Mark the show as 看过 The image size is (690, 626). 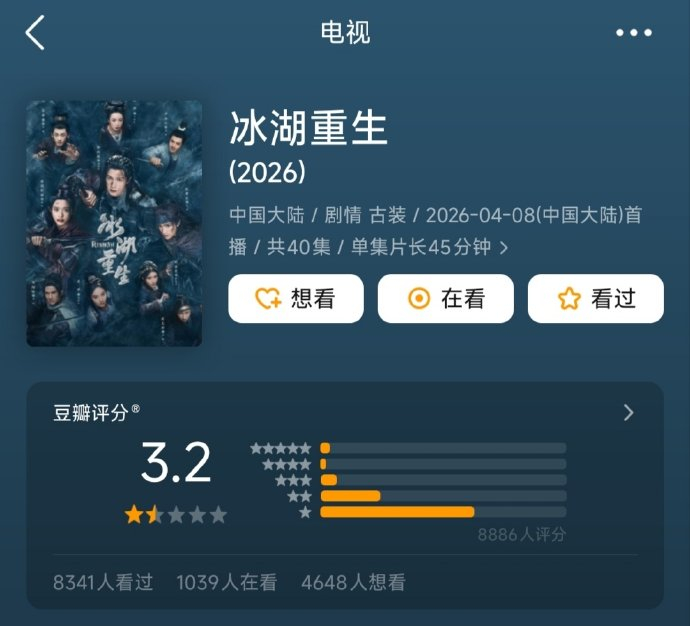coord(595,298)
